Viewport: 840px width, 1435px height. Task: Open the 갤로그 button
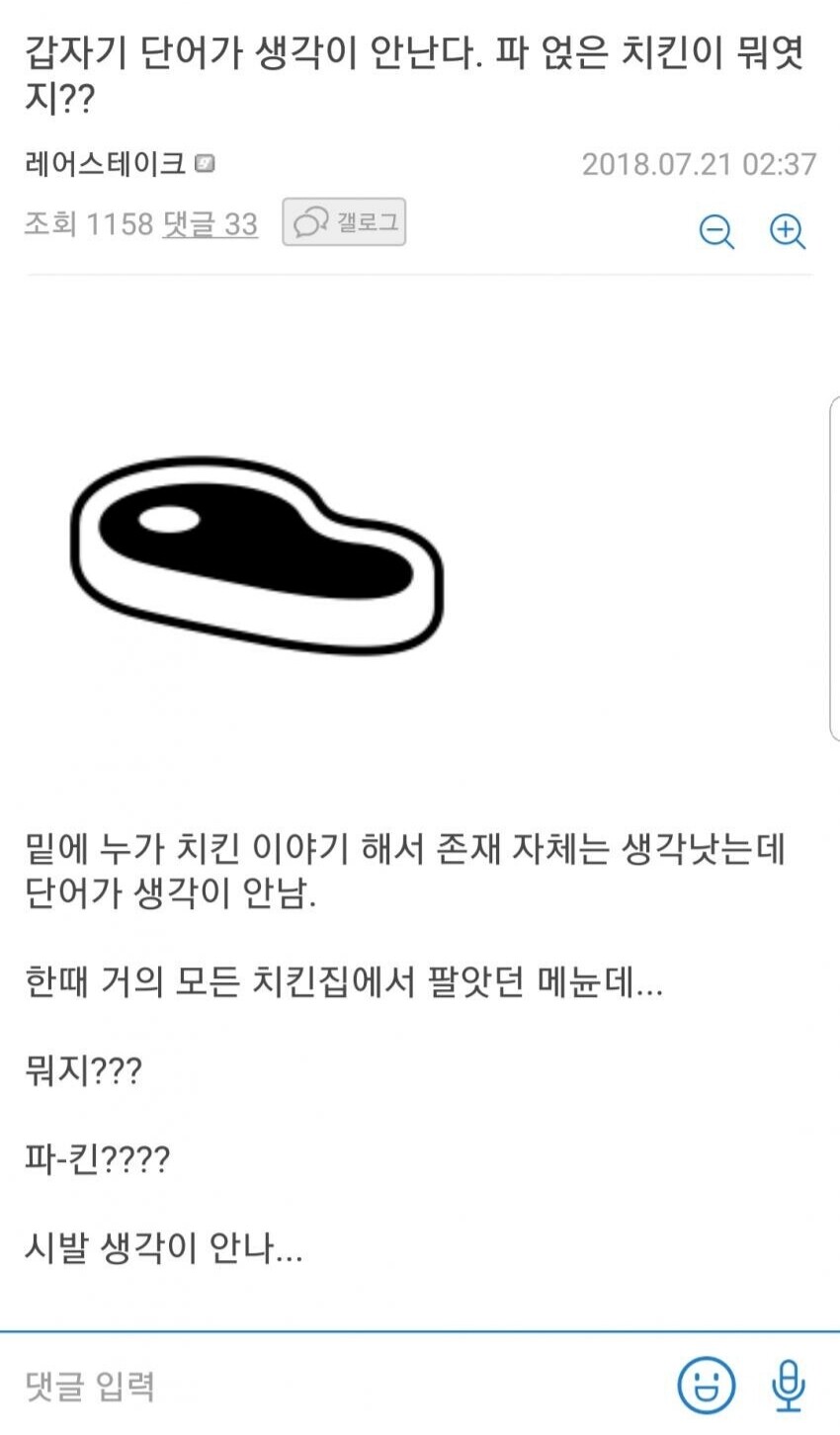pyautogui.click(x=344, y=222)
